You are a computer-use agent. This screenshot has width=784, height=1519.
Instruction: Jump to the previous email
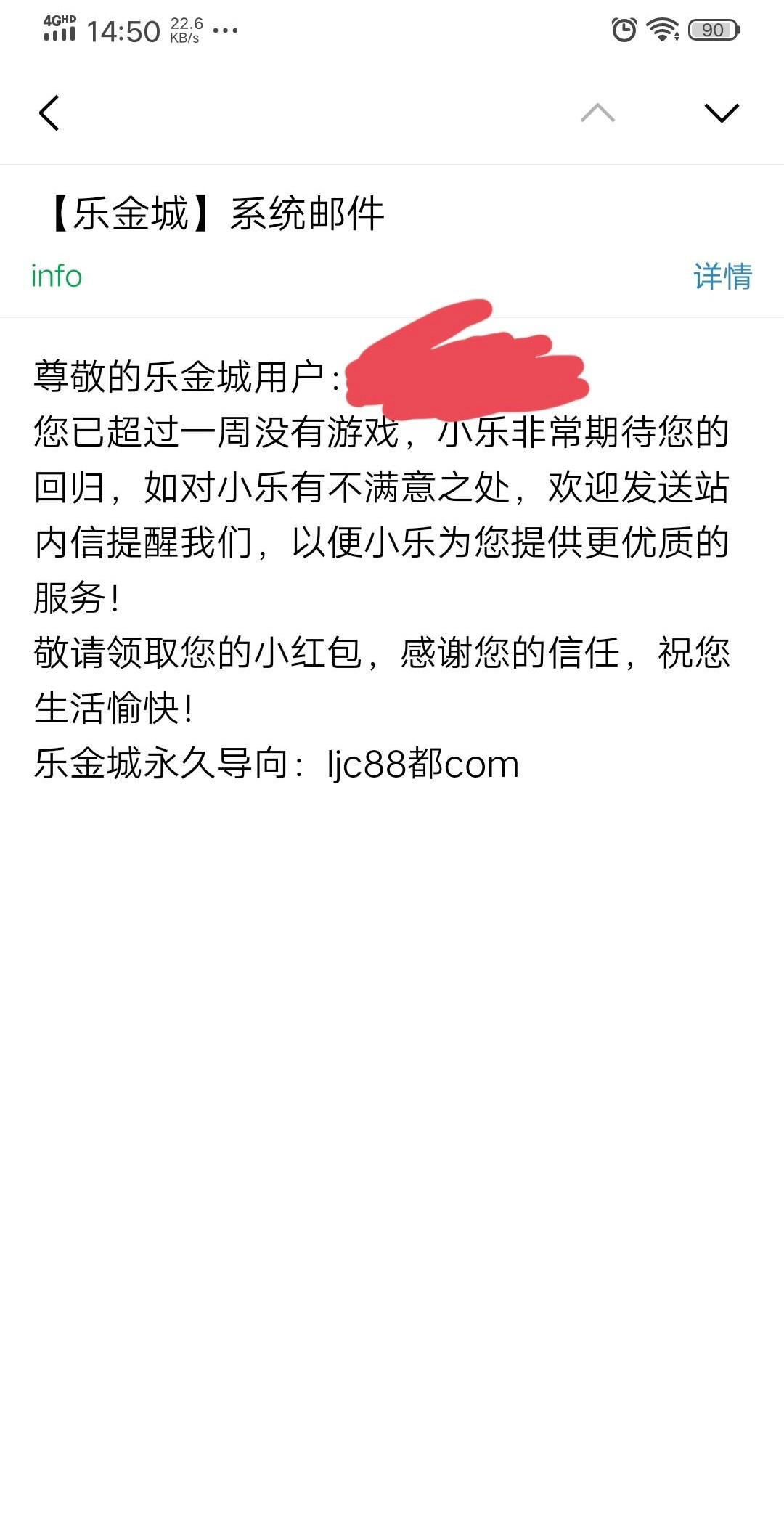click(597, 113)
